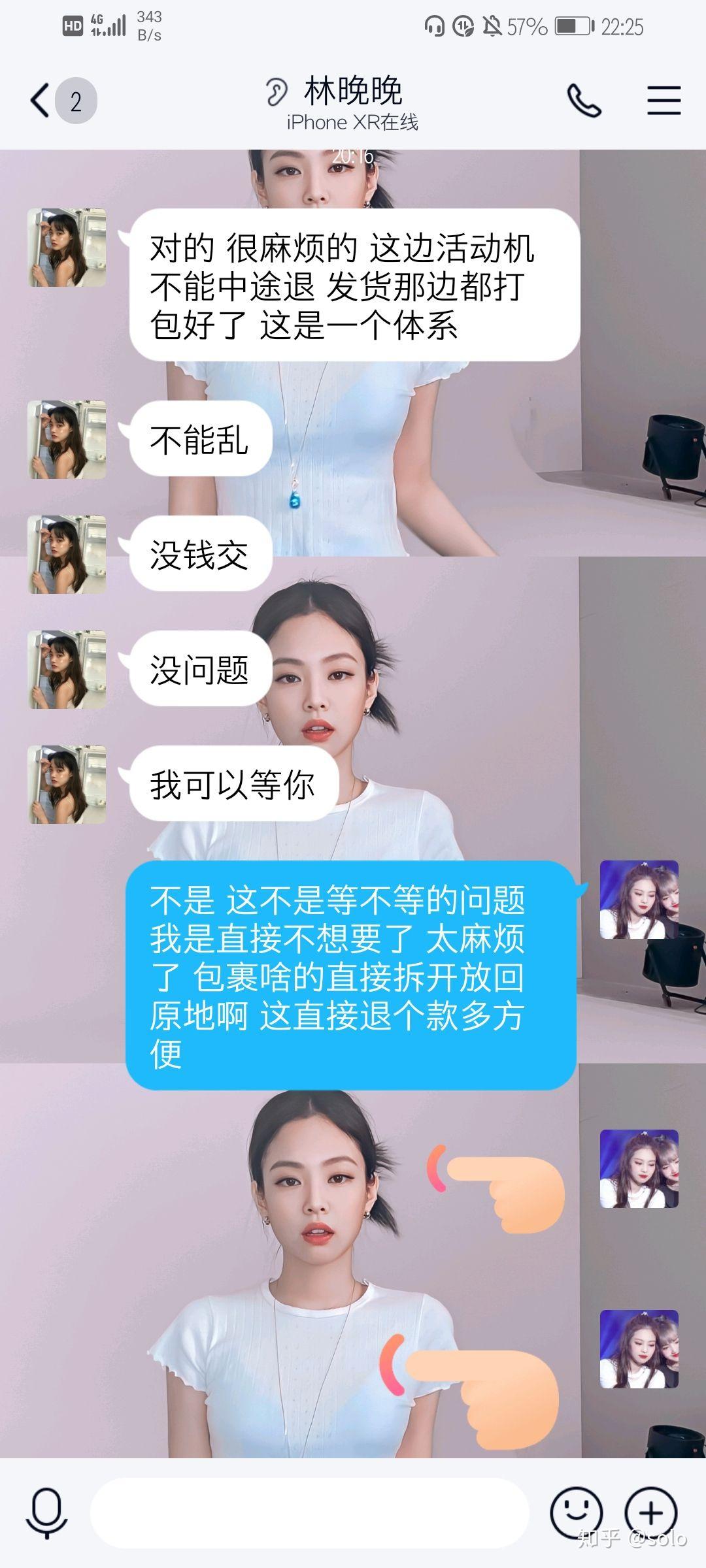Open the emoji picker
Image resolution: width=706 pixels, height=1568 pixels.
(x=575, y=1512)
